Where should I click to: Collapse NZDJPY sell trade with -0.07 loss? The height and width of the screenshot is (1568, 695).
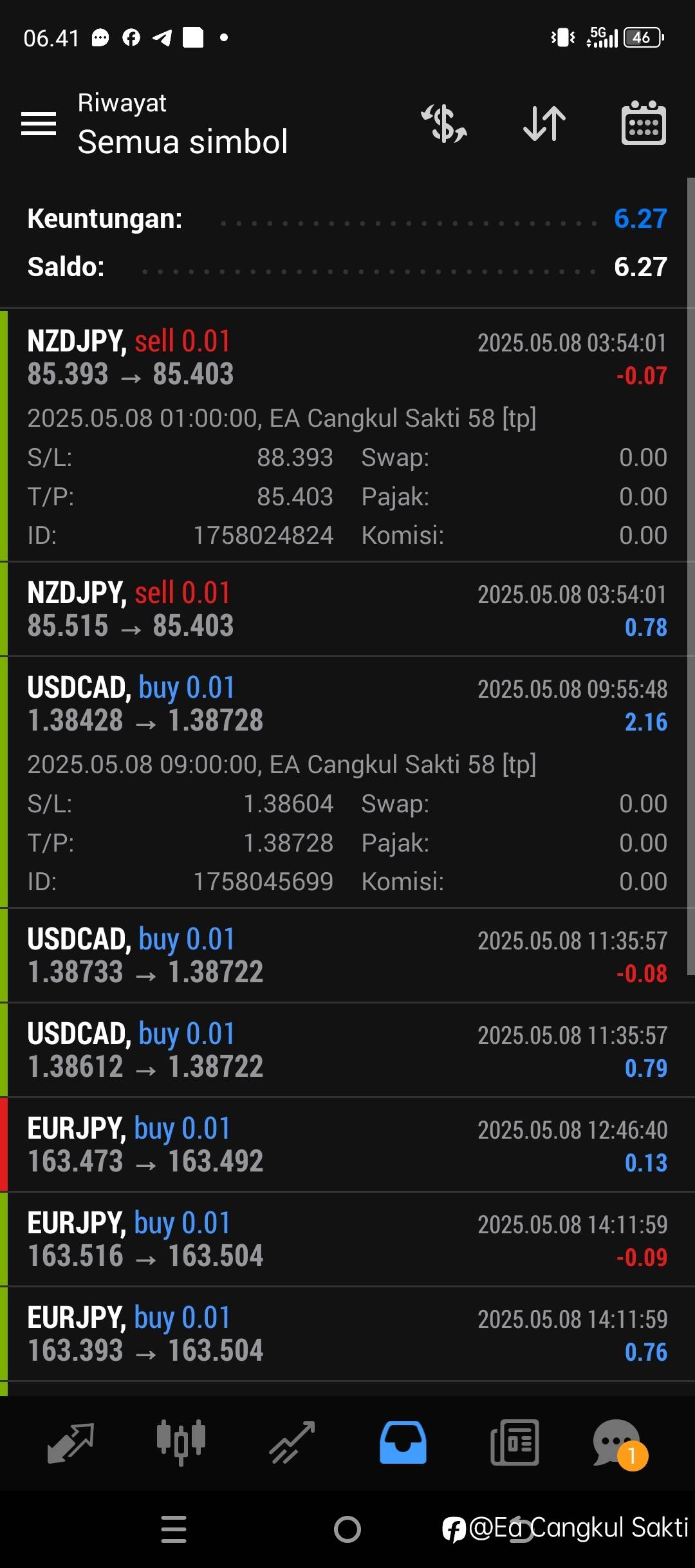(x=347, y=358)
